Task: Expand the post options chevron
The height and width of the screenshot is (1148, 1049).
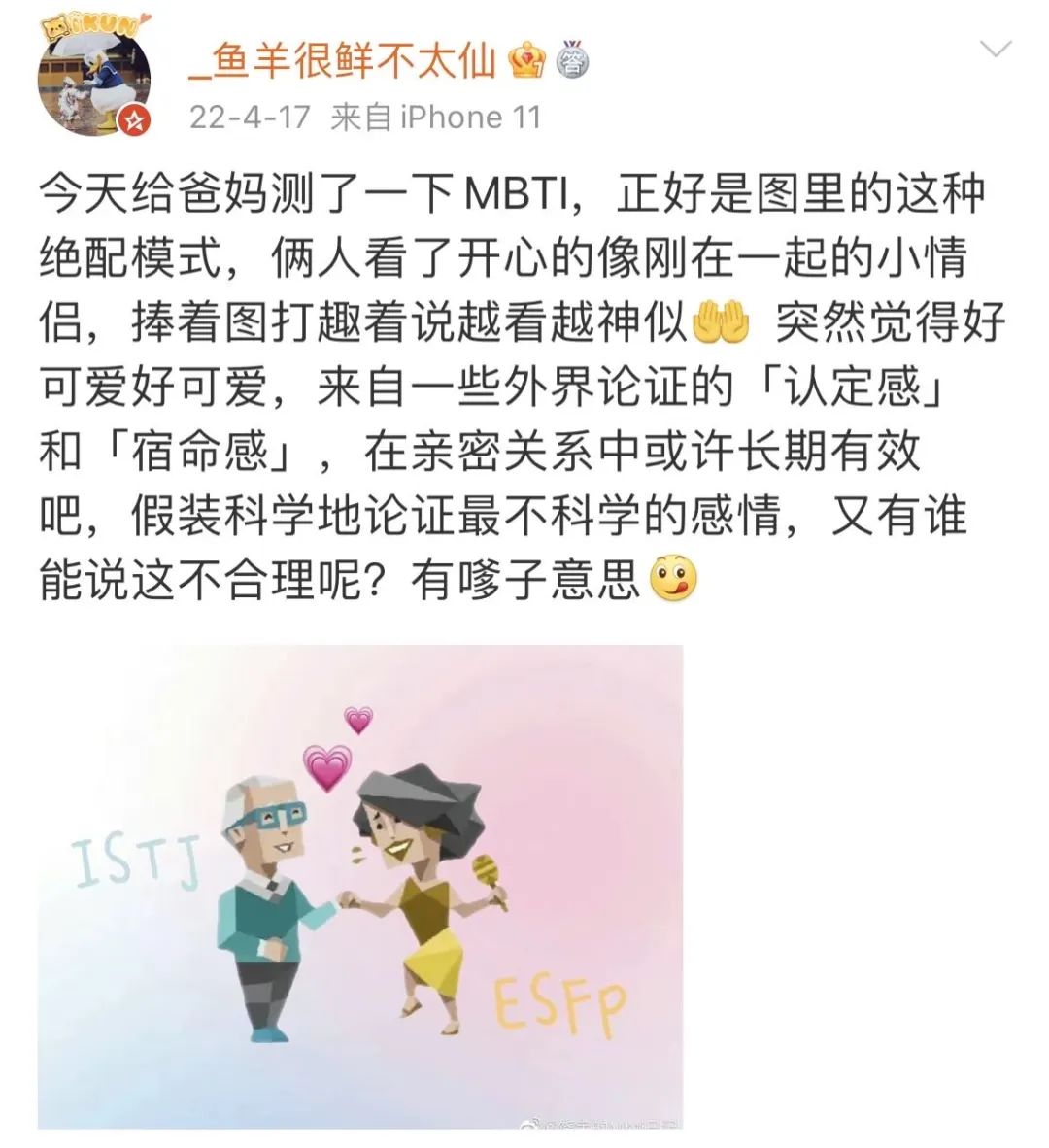Action: (x=997, y=49)
